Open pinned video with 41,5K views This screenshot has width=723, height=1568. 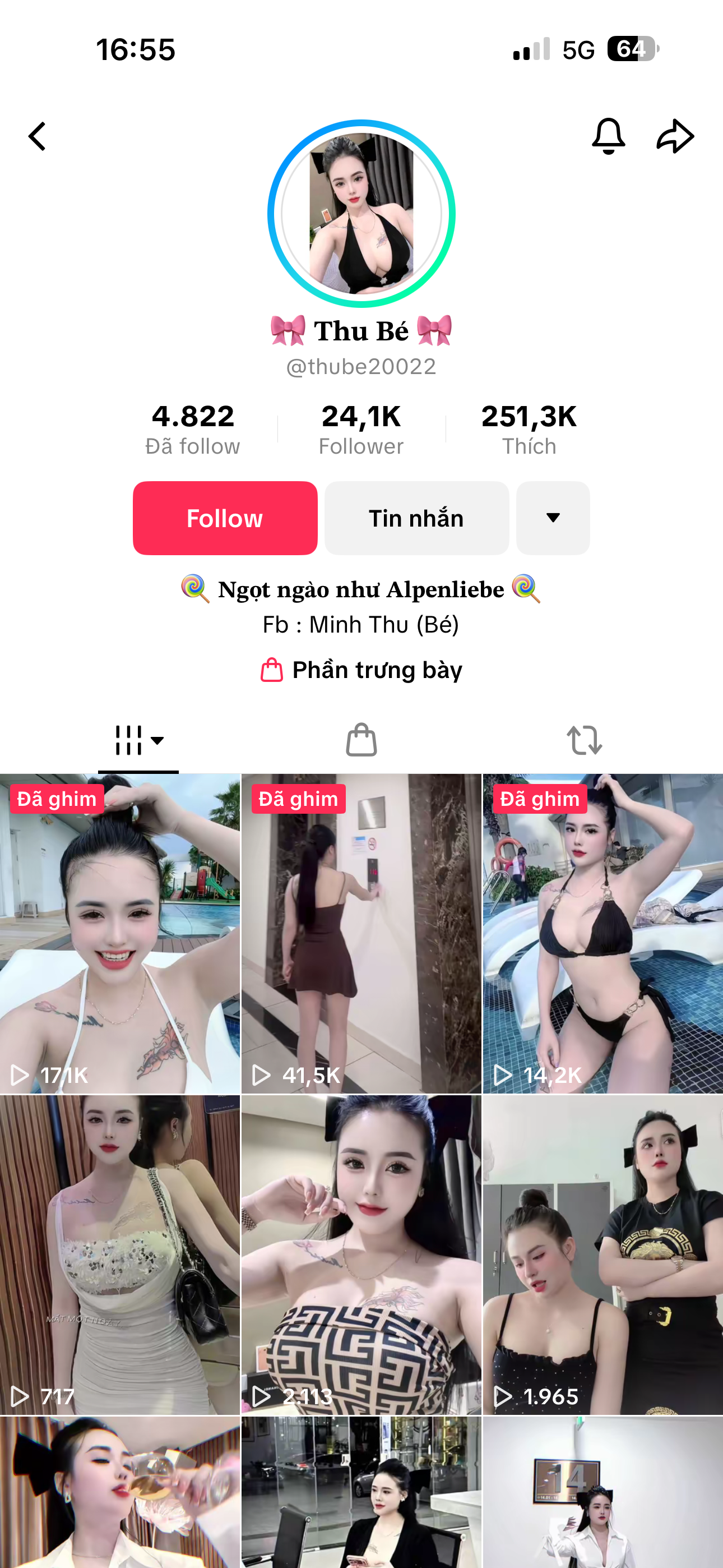[x=361, y=933]
